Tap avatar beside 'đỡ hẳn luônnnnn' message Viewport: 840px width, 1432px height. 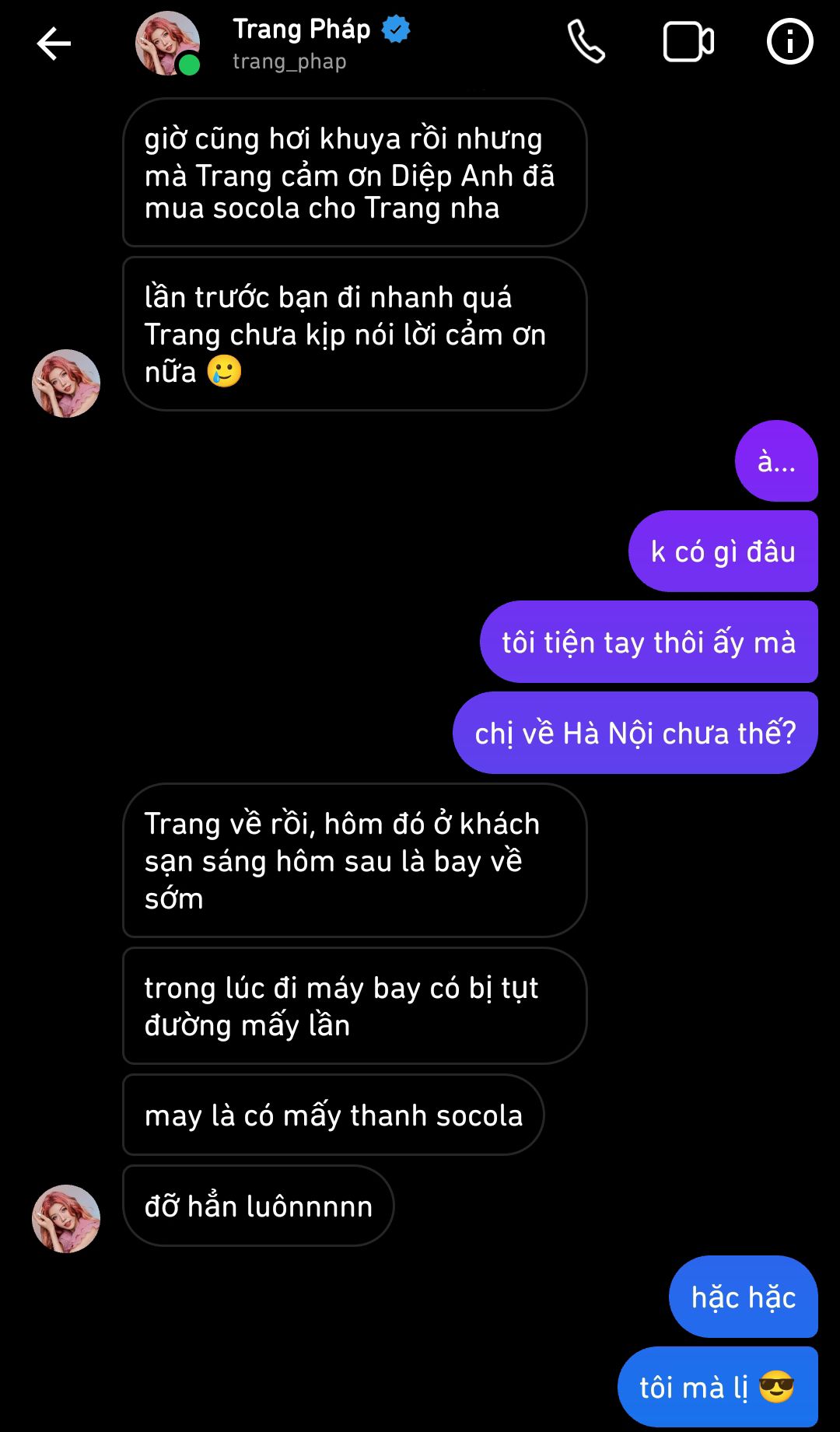pos(66,1218)
